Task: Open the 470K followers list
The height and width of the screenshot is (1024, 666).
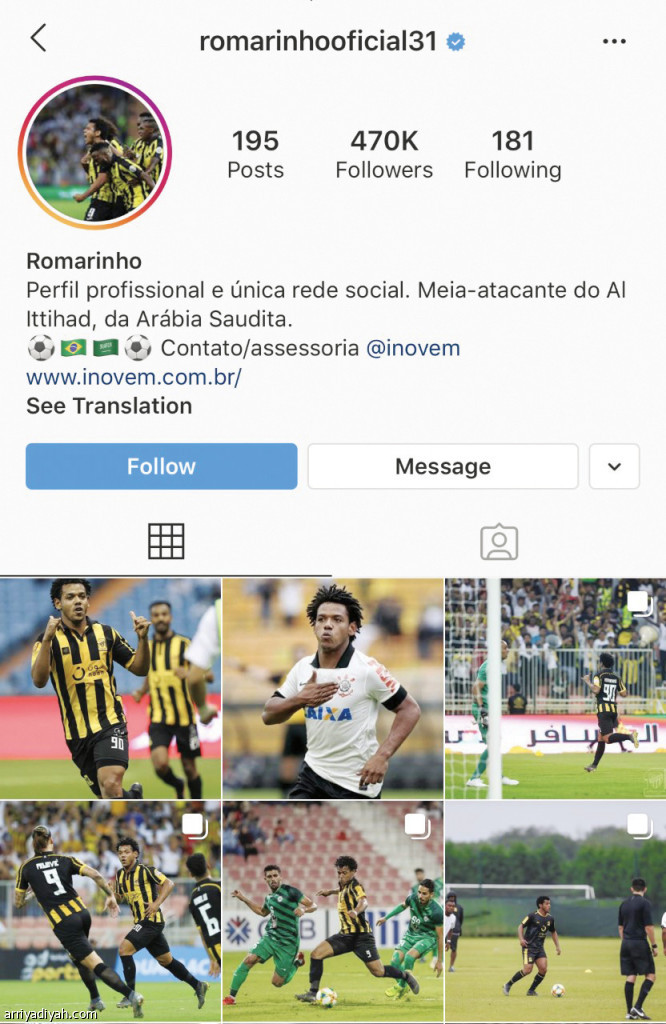Action: pyautogui.click(x=384, y=154)
